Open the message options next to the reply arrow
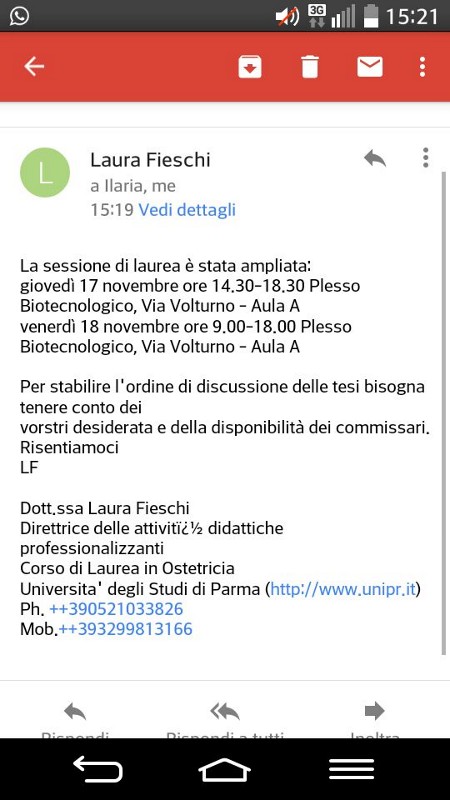The height and width of the screenshot is (800, 450). [426, 158]
